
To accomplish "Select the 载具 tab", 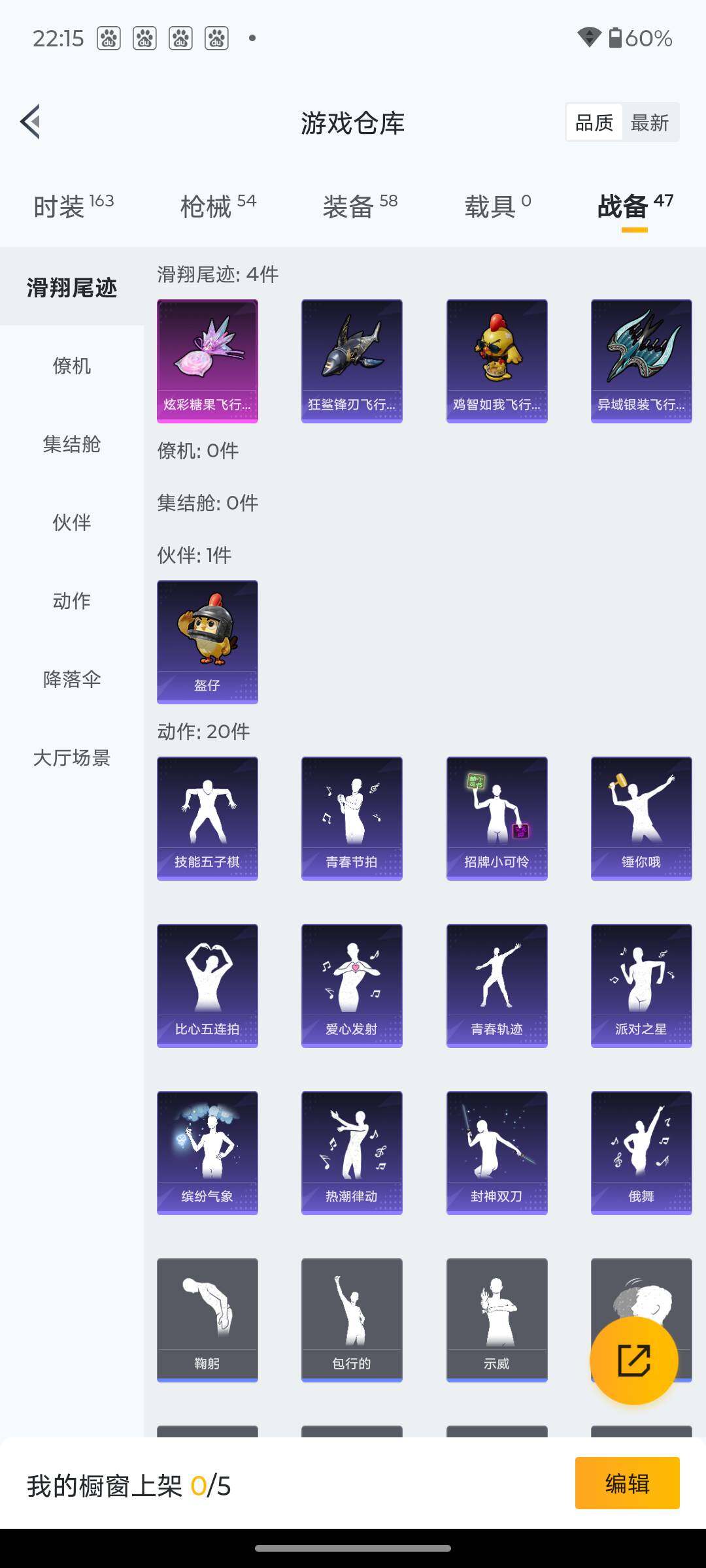I will point(497,206).
